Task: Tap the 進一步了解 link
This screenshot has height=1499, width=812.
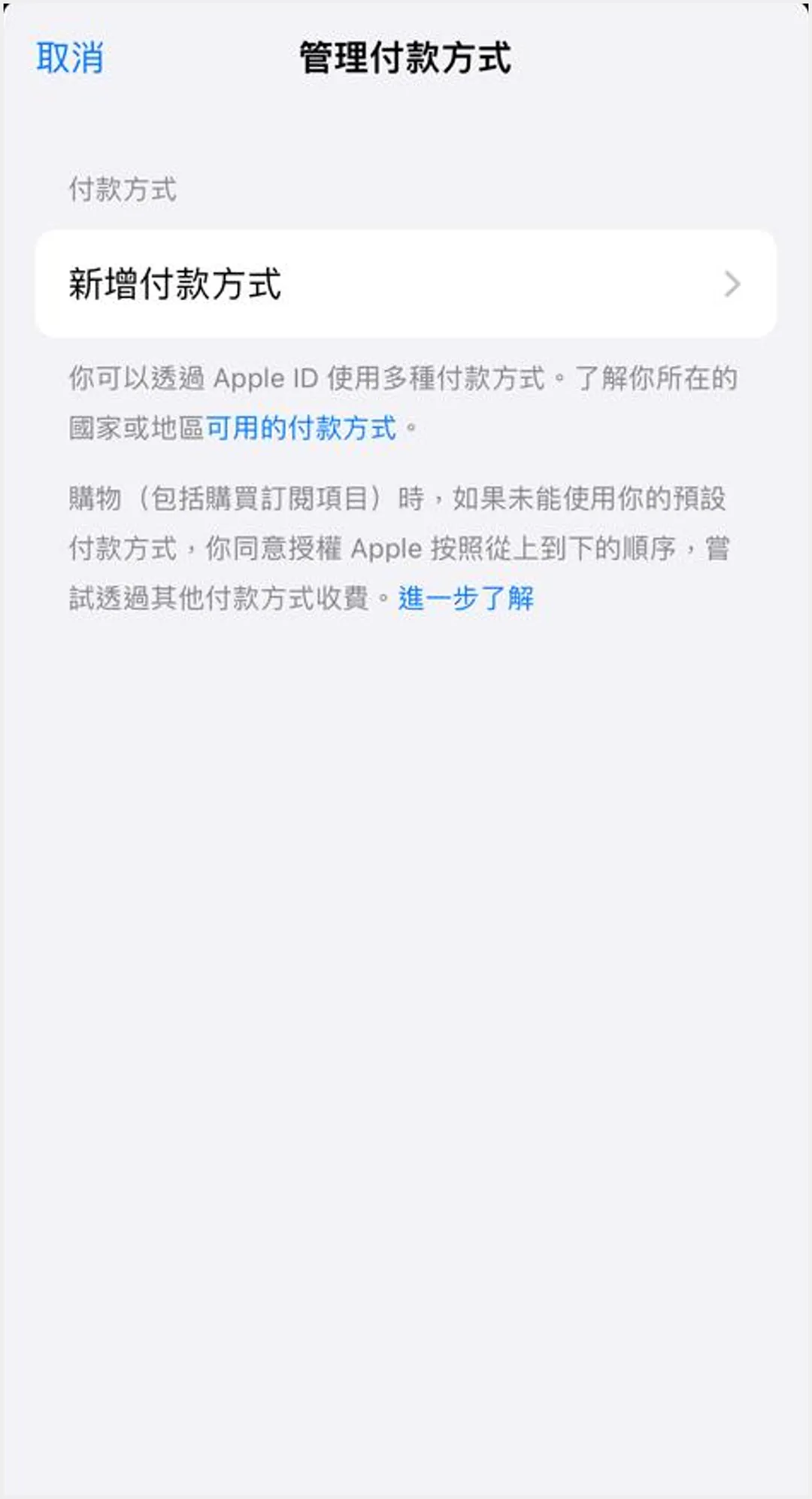Action: pos(465,599)
